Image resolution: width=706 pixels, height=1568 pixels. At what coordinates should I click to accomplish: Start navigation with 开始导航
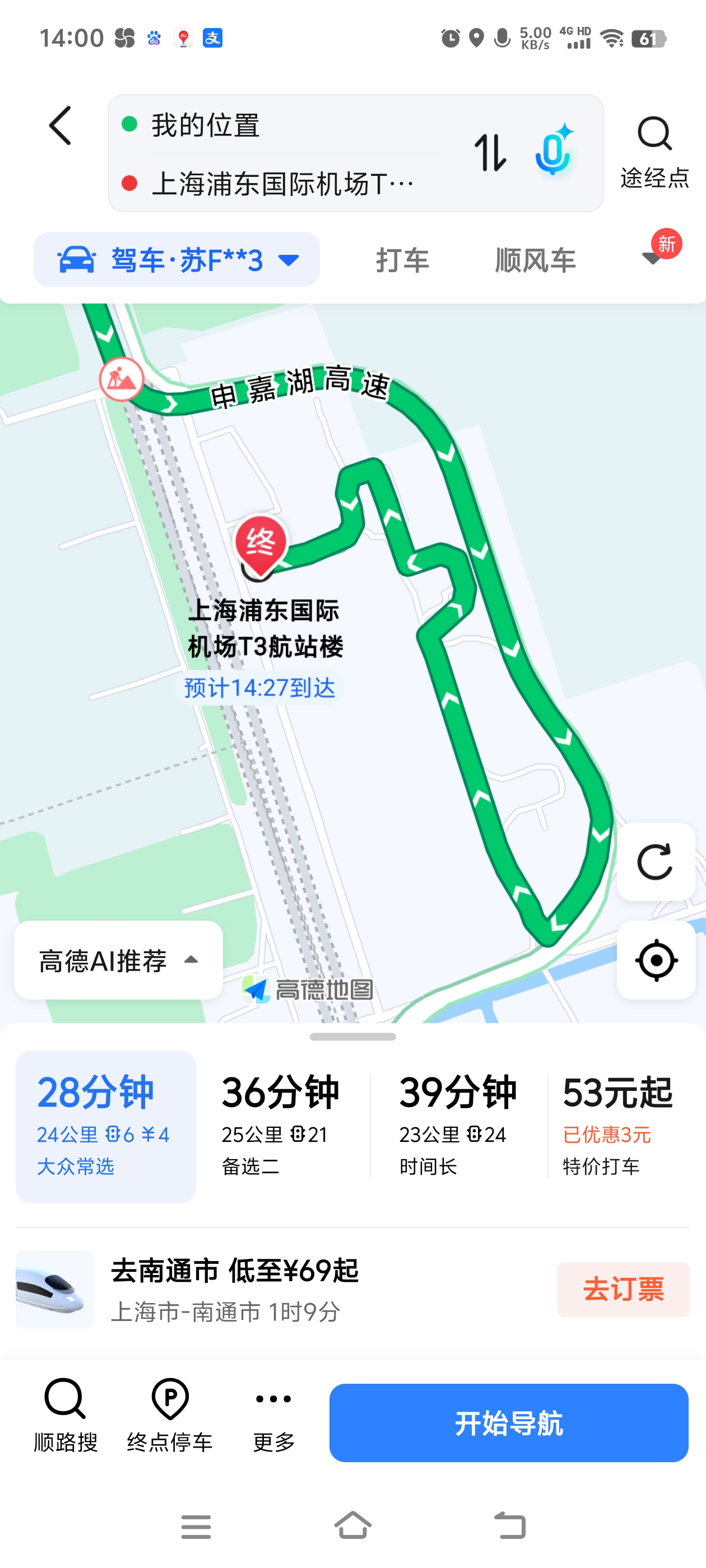tap(509, 1422)
